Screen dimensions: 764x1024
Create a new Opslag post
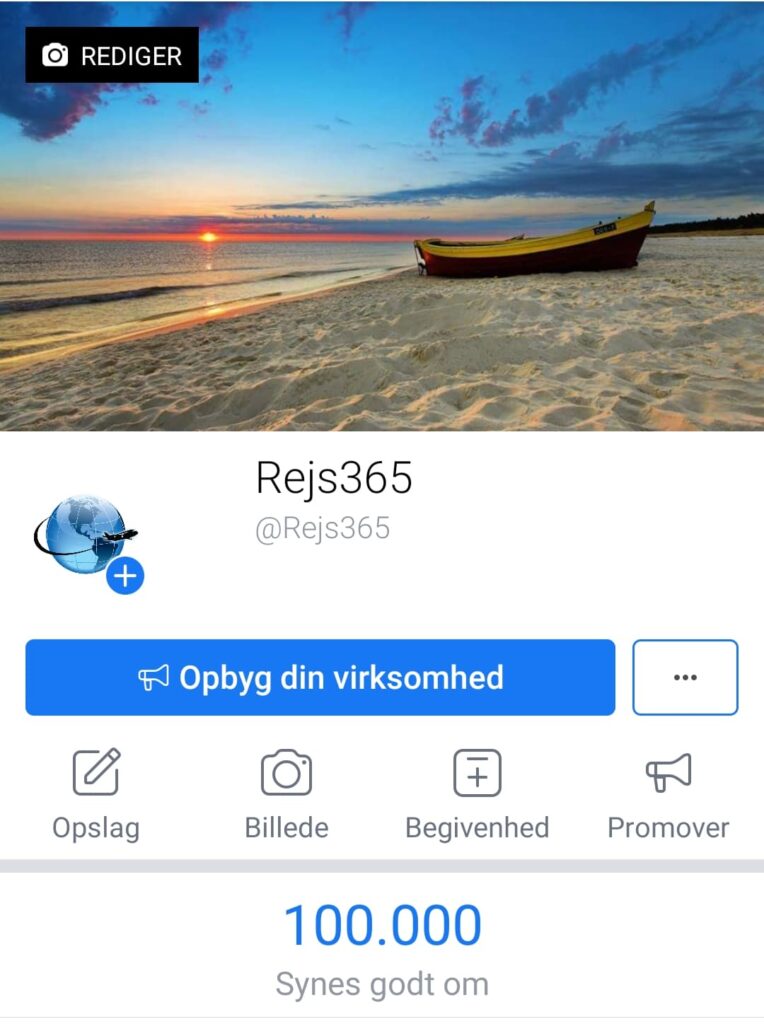point(96,794)
